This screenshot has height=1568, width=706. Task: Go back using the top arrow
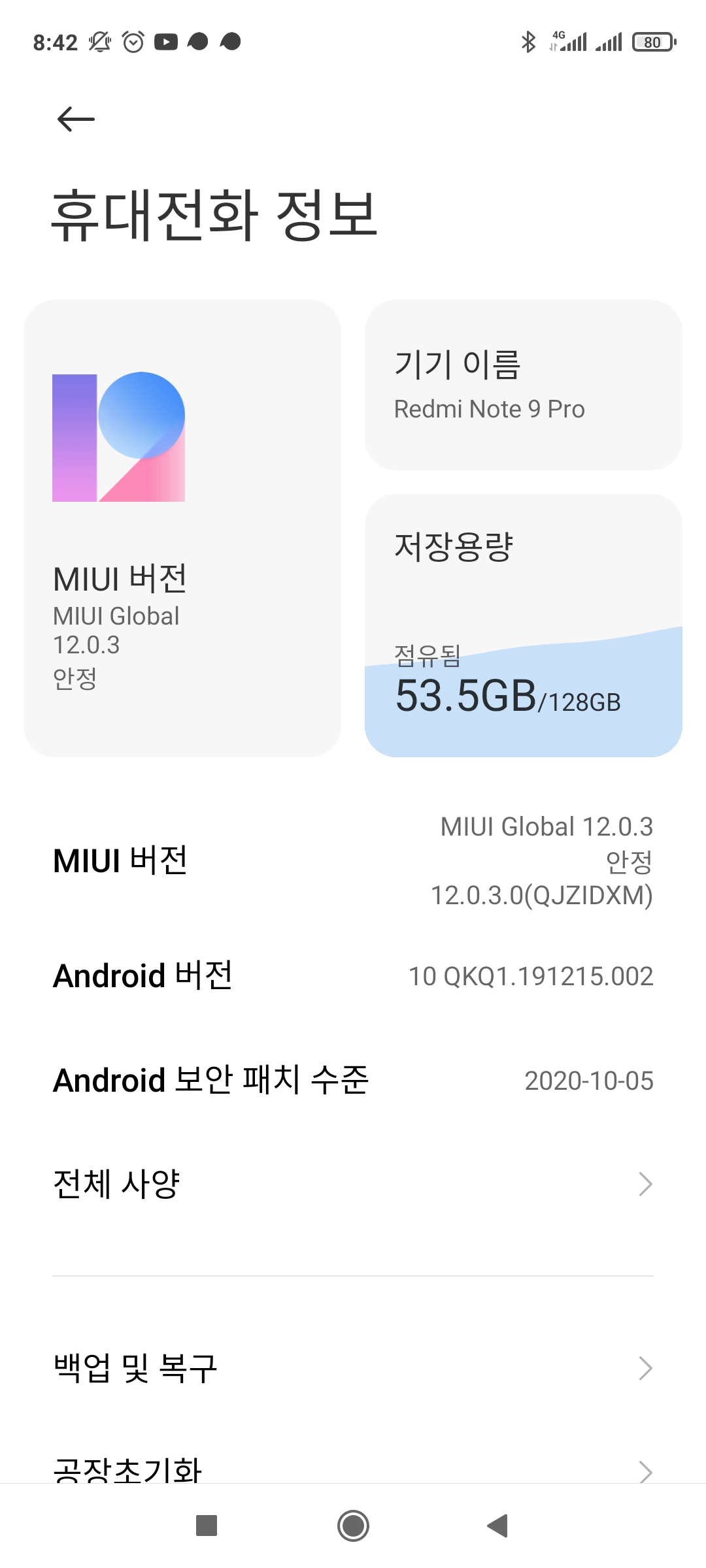tap(76, 119)
